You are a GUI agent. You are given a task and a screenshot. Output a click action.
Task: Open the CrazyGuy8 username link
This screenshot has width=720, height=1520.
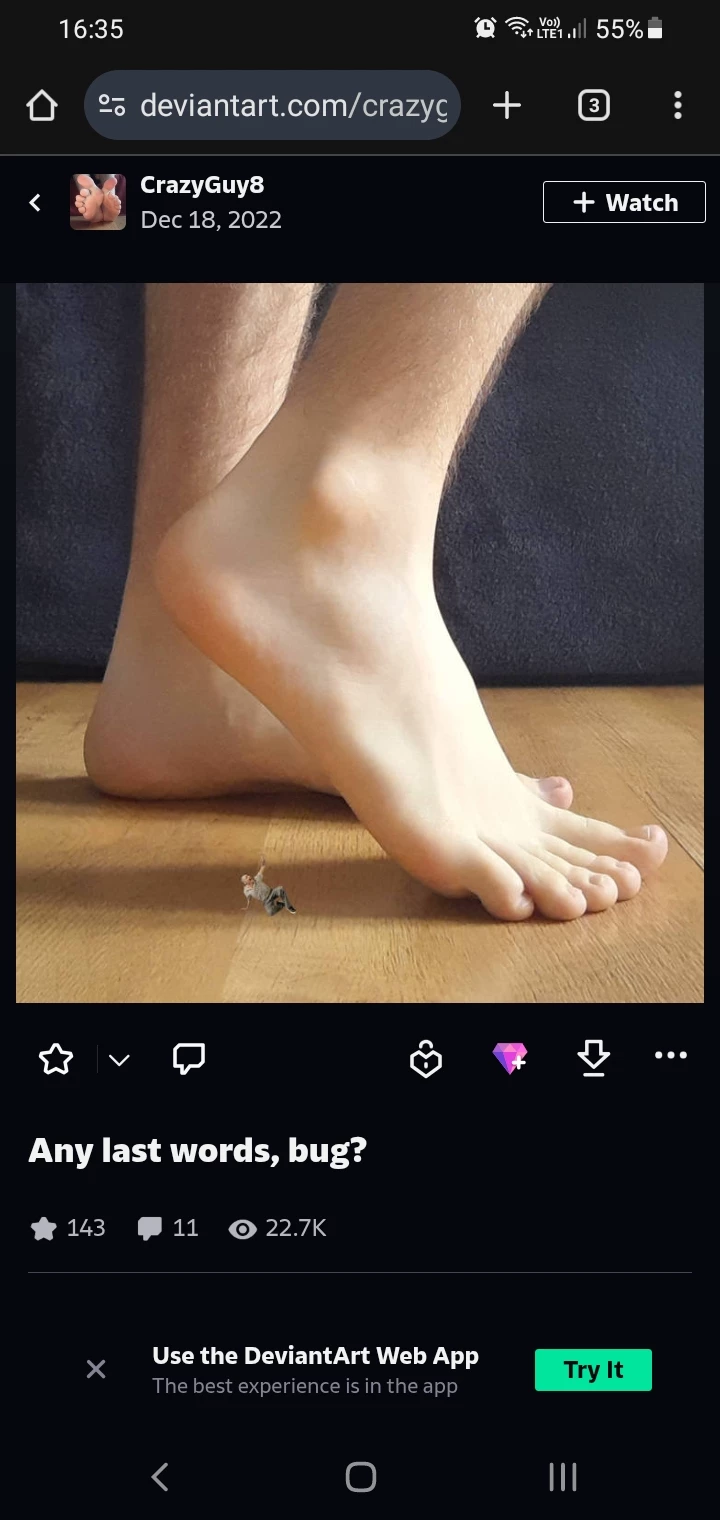[202, 185]
